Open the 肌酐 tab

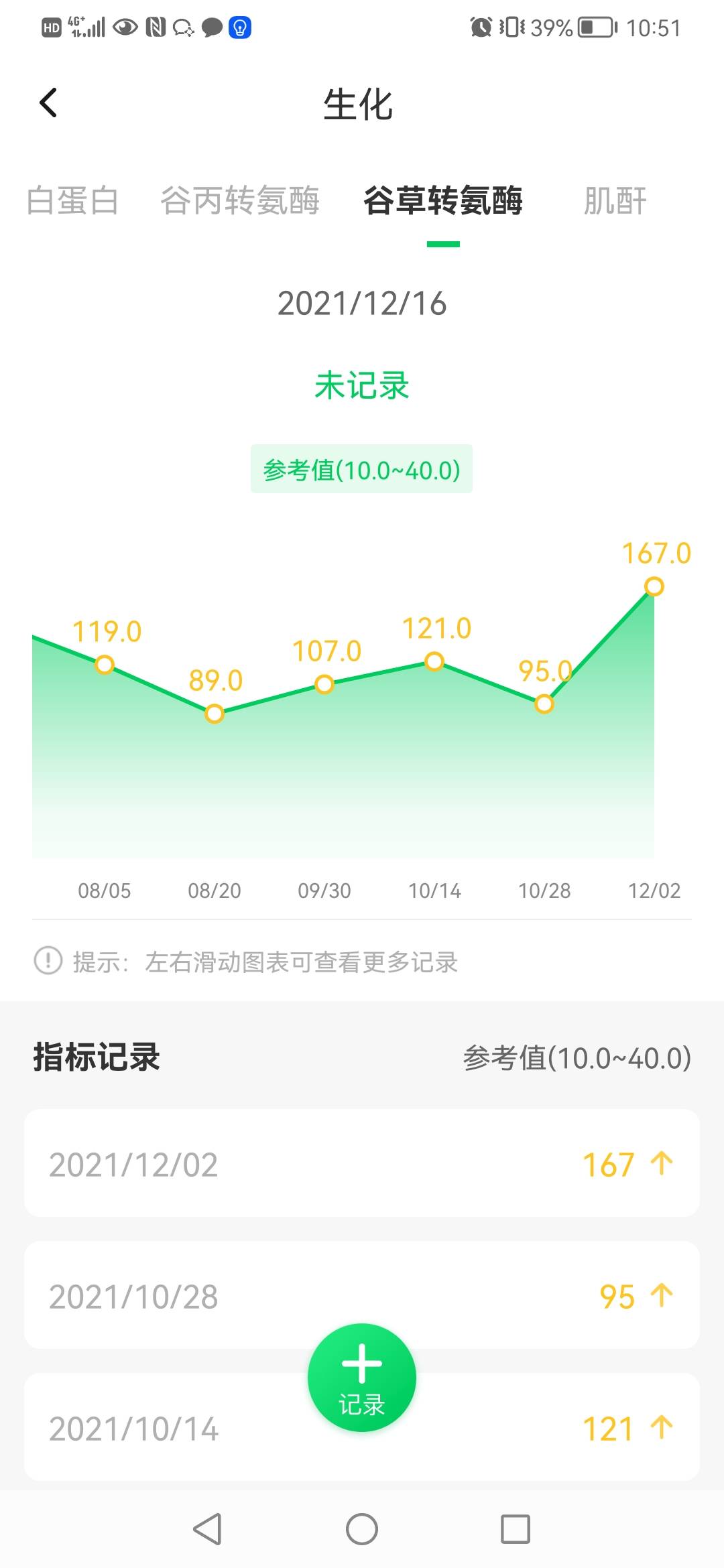(x=615, y=202)
